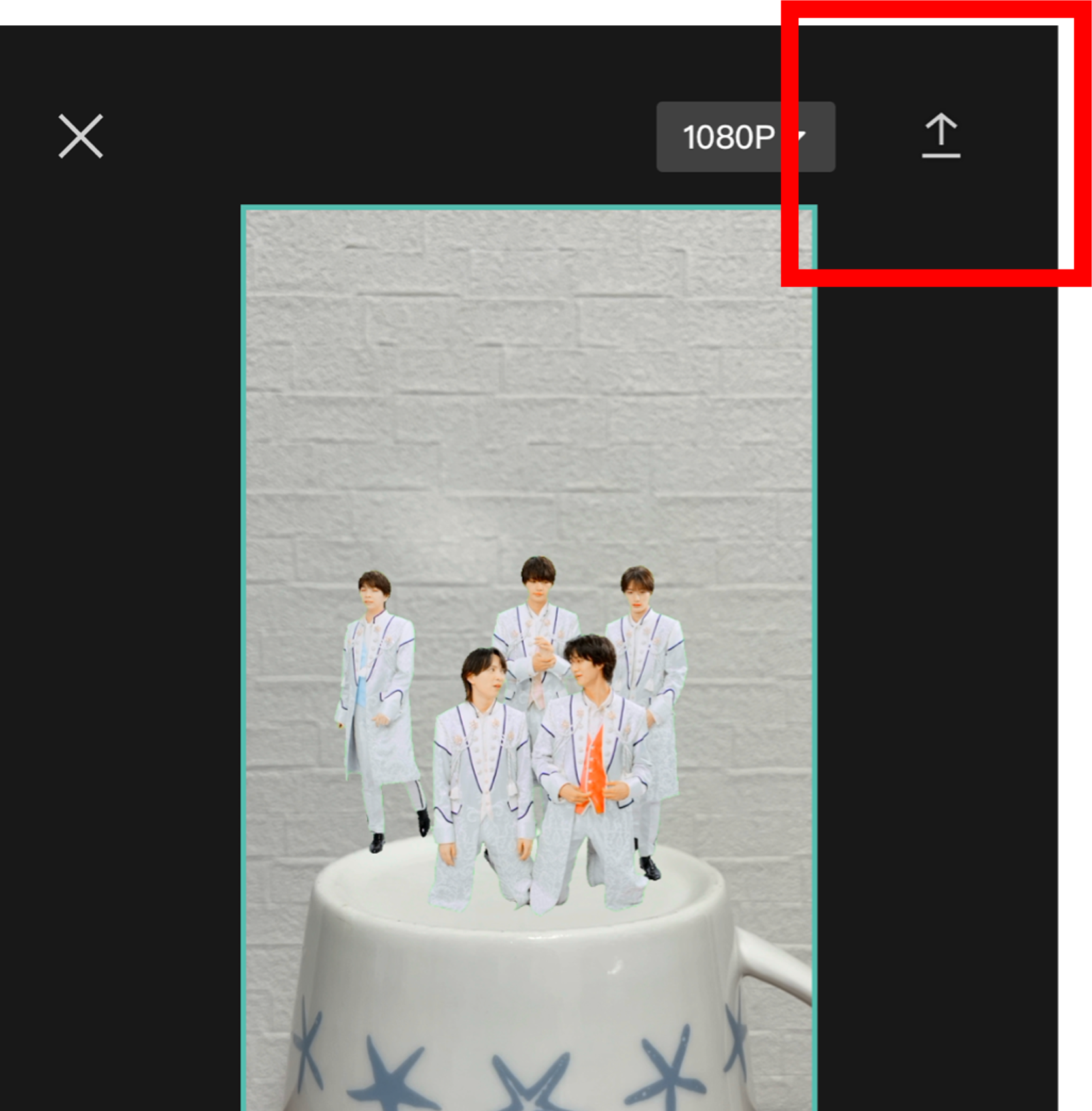Export the video with the upload arrow
Image resolution: width=1092 pixels, height=1111 pixels.
click(x=941, y=136)
